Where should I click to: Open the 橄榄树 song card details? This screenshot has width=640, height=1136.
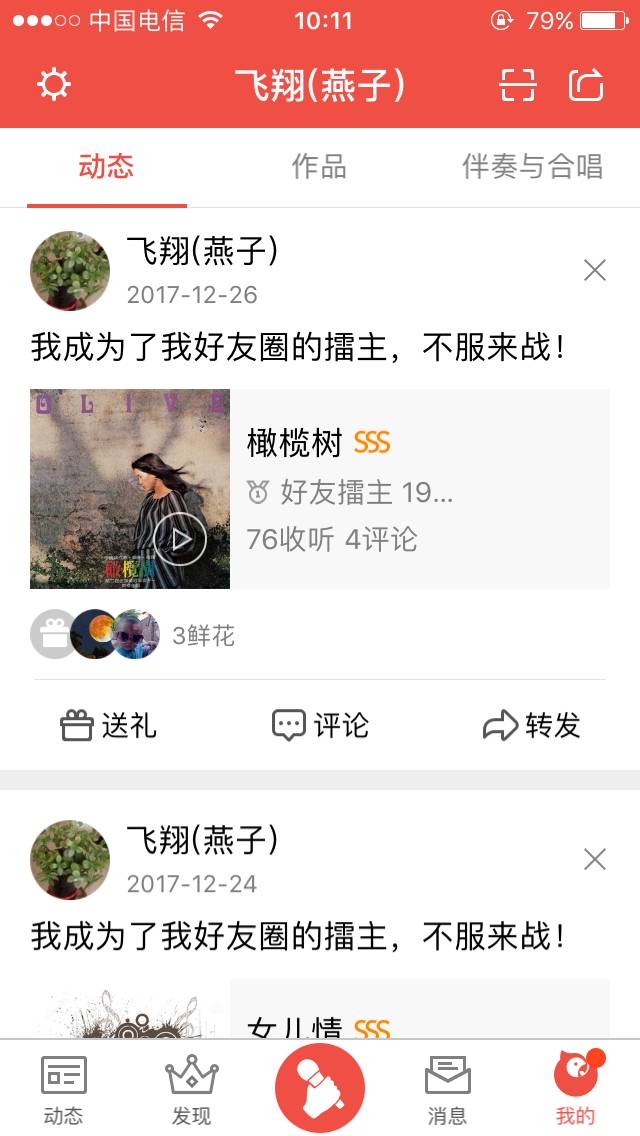[420, 489]
